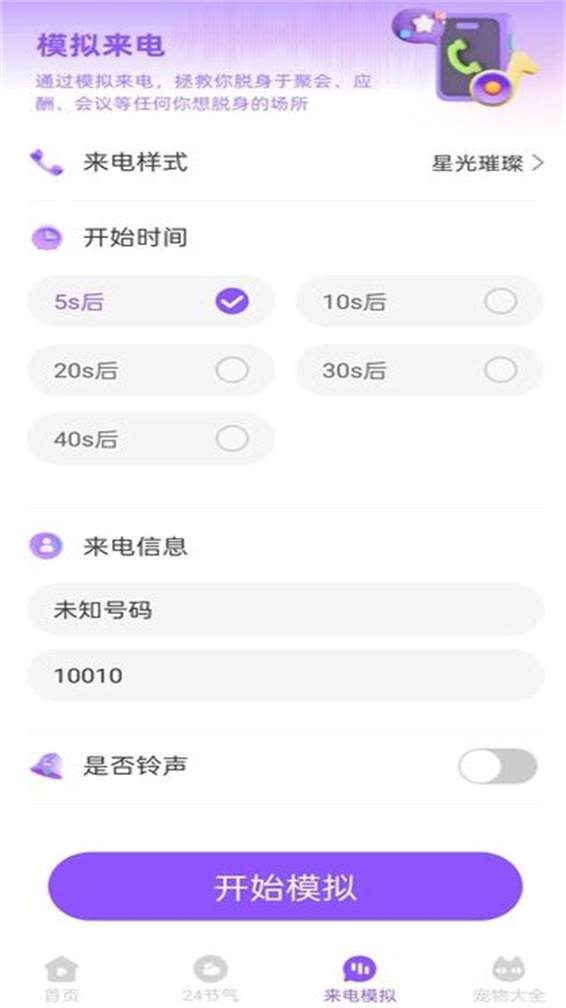Viewport: 566px width, 1008px height.
Task: Toggle the 是否铃声 ringtone switch
Action: [x=497, y=766]
